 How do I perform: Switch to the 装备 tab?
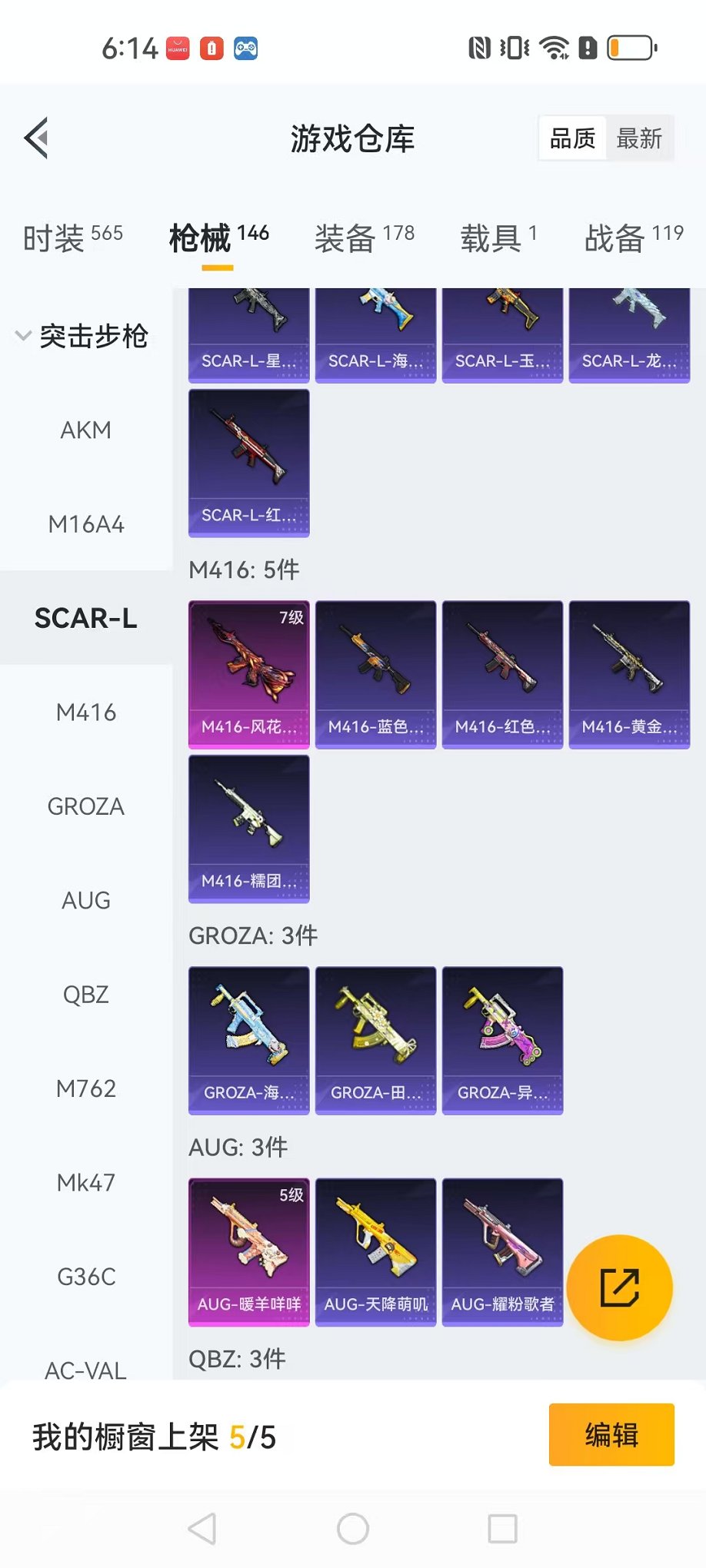point(364,238)
